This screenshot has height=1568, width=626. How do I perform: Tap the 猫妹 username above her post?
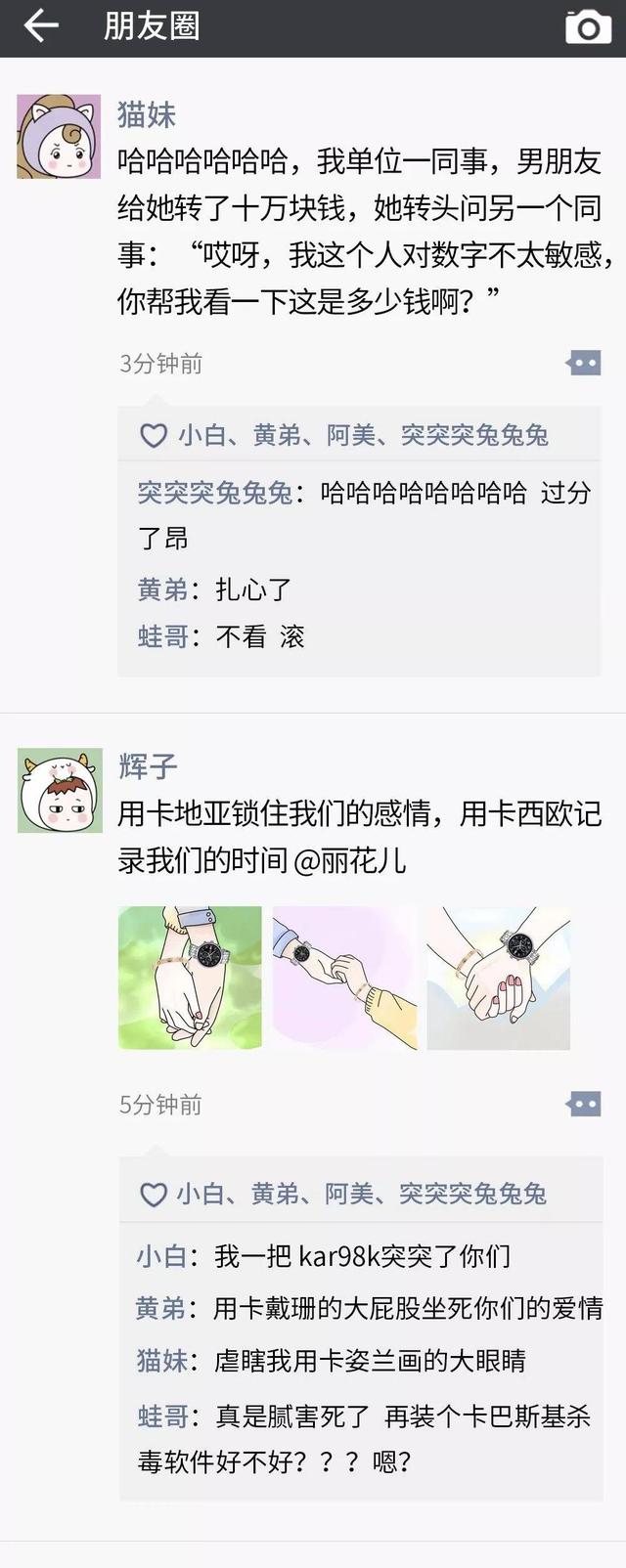(x=147, y=114)
